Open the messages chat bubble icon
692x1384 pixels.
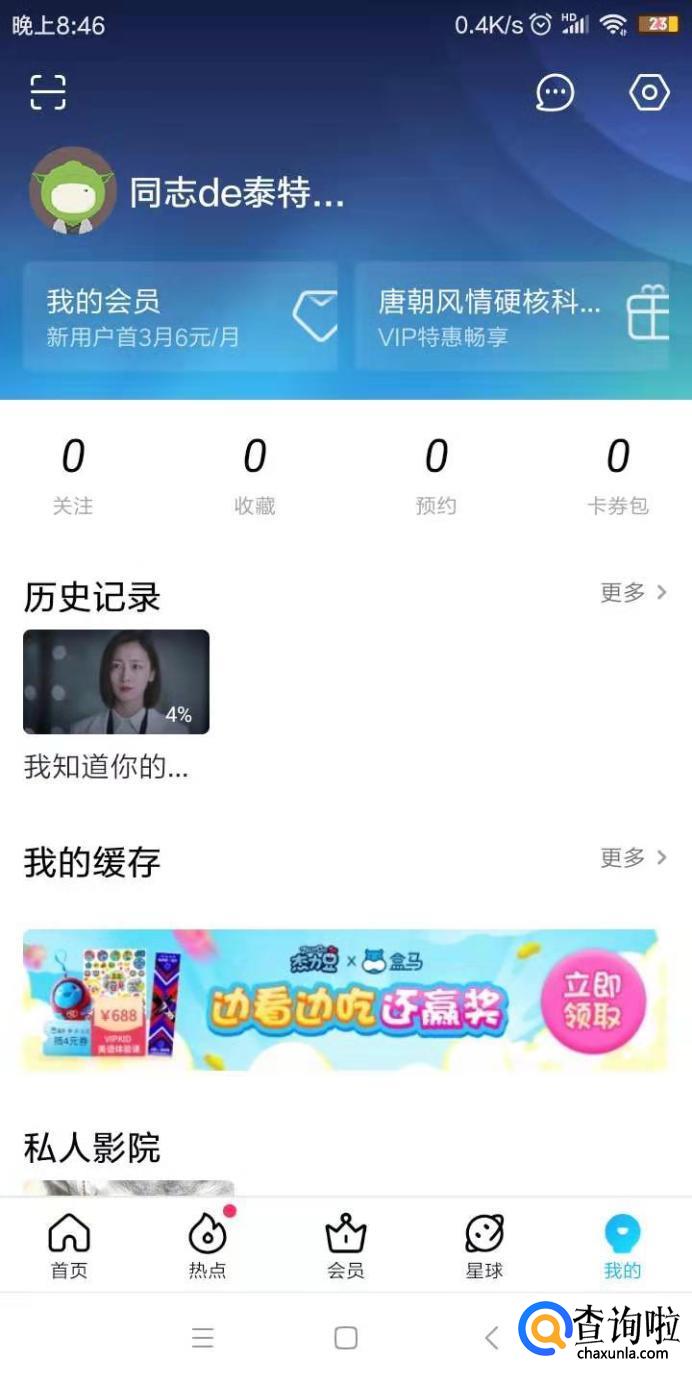[555, 93]
